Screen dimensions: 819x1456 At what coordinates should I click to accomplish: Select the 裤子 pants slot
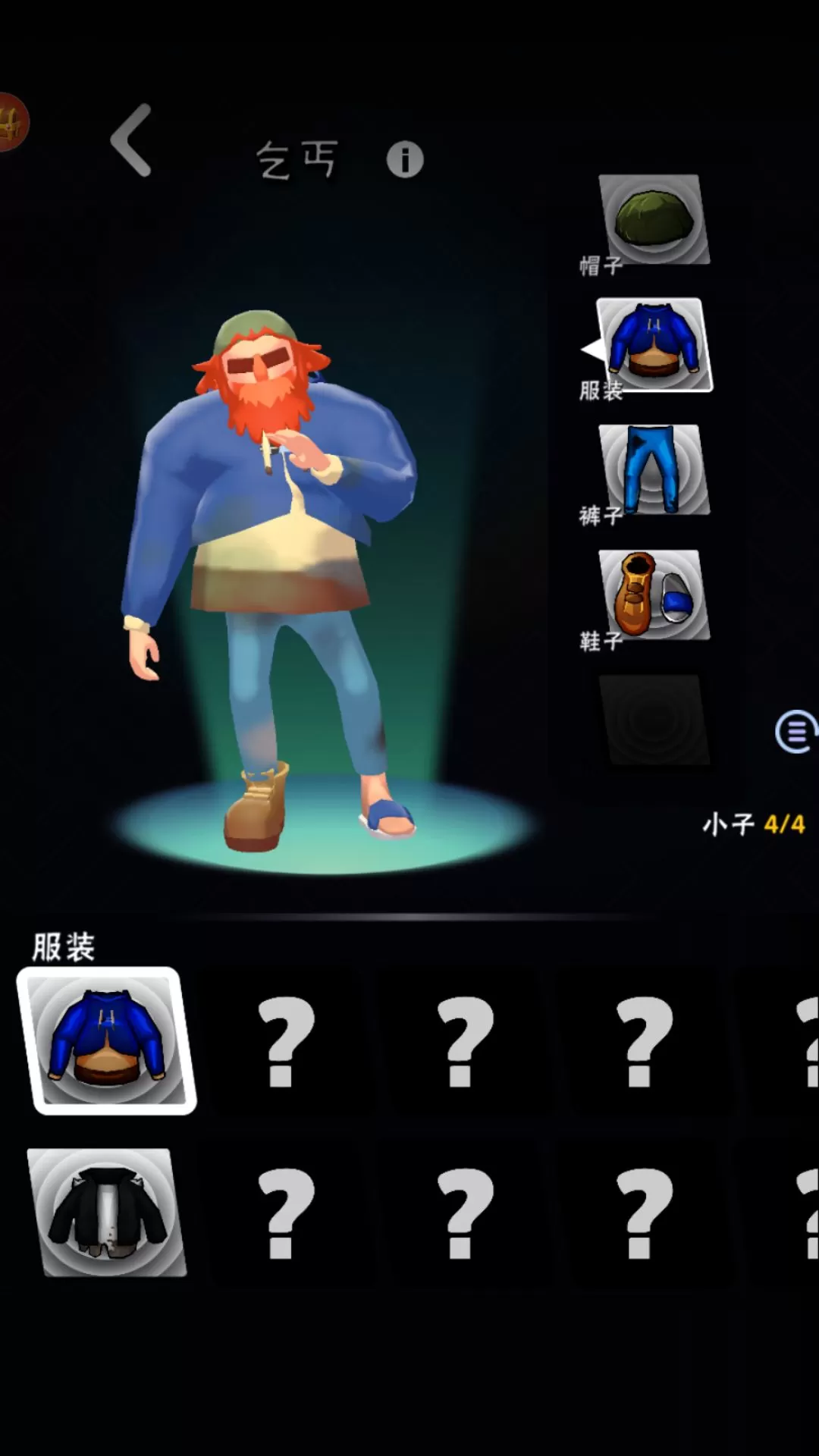point(654,470)
